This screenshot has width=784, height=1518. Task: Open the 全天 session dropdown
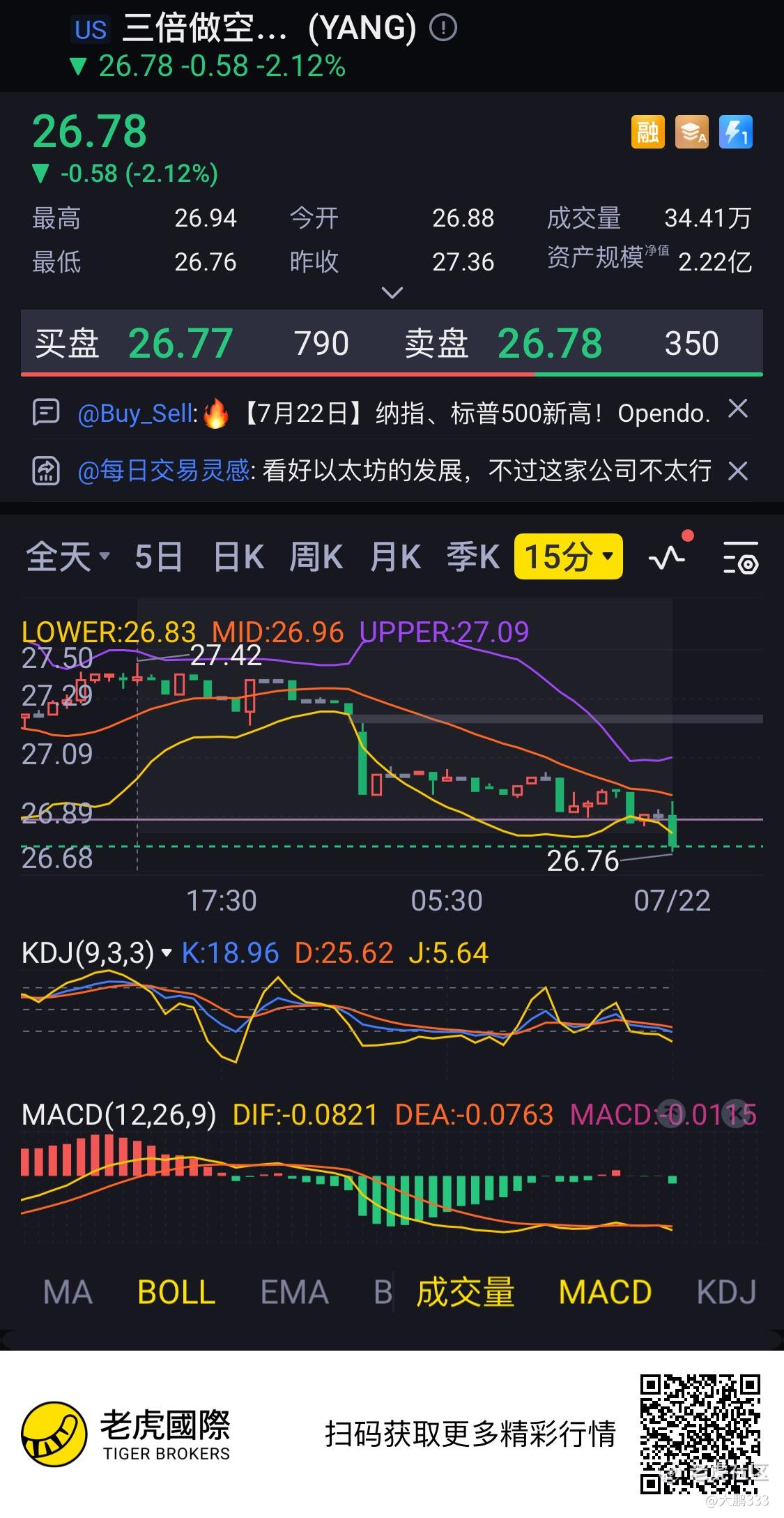click(x=68, y=557)
